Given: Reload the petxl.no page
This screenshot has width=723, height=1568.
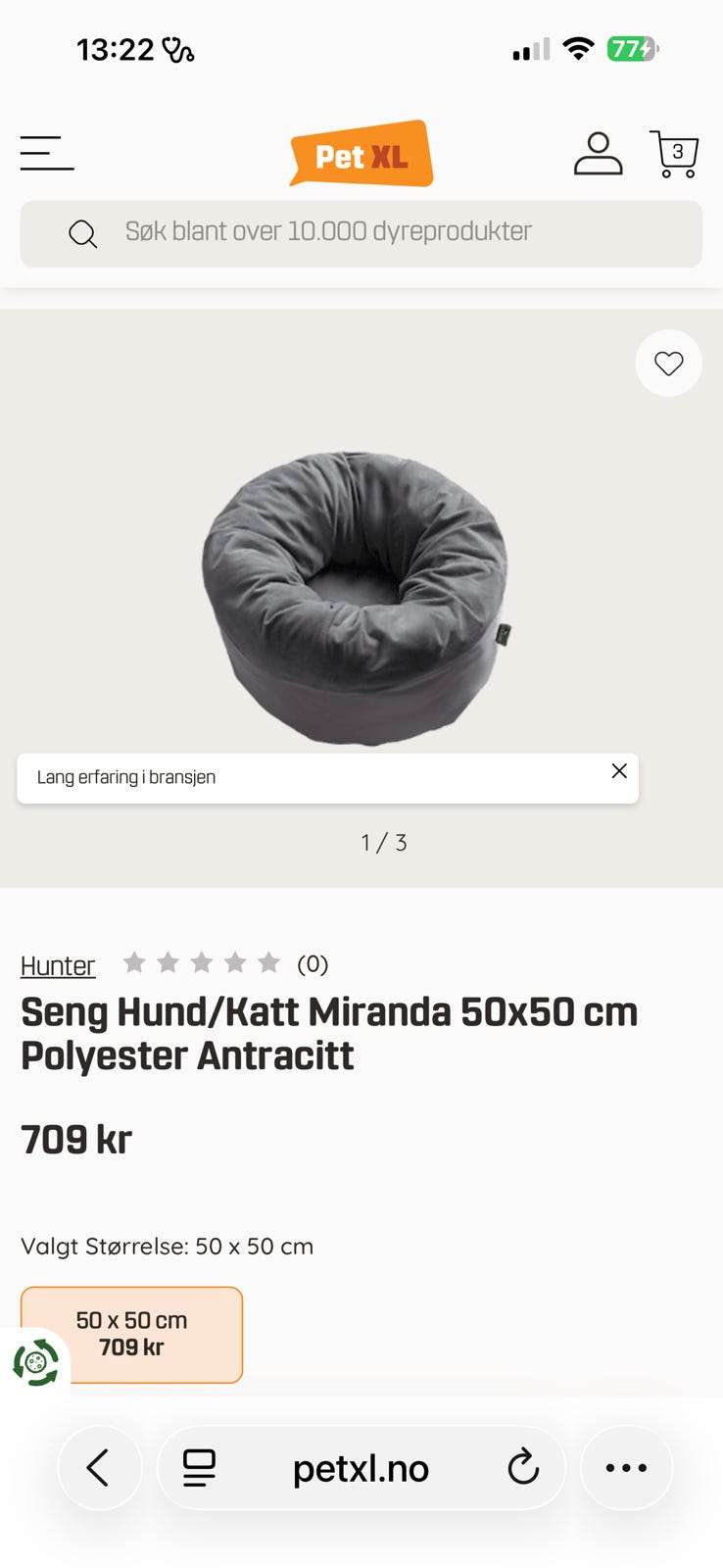Looking at the screenshot, I should pos(523,1467).
